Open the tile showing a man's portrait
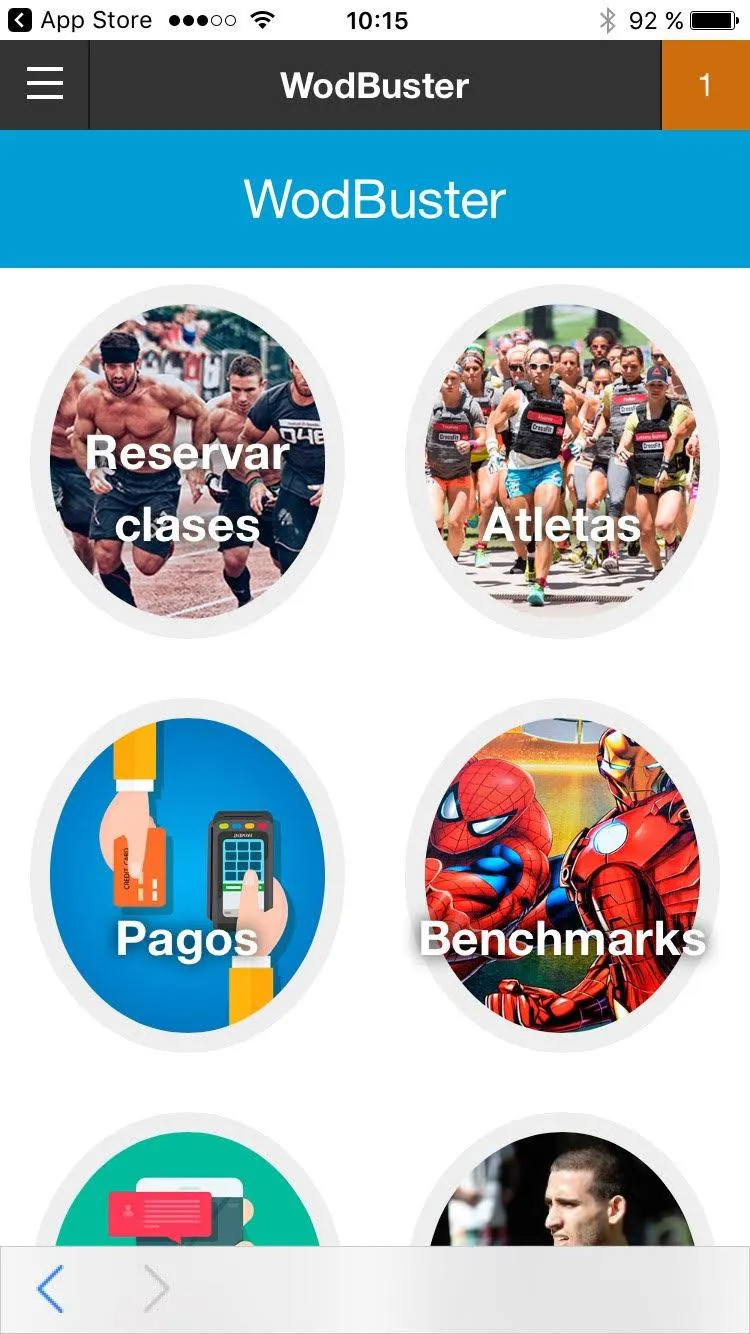This screenshot has width=750, height=1334. [562, 1190]
